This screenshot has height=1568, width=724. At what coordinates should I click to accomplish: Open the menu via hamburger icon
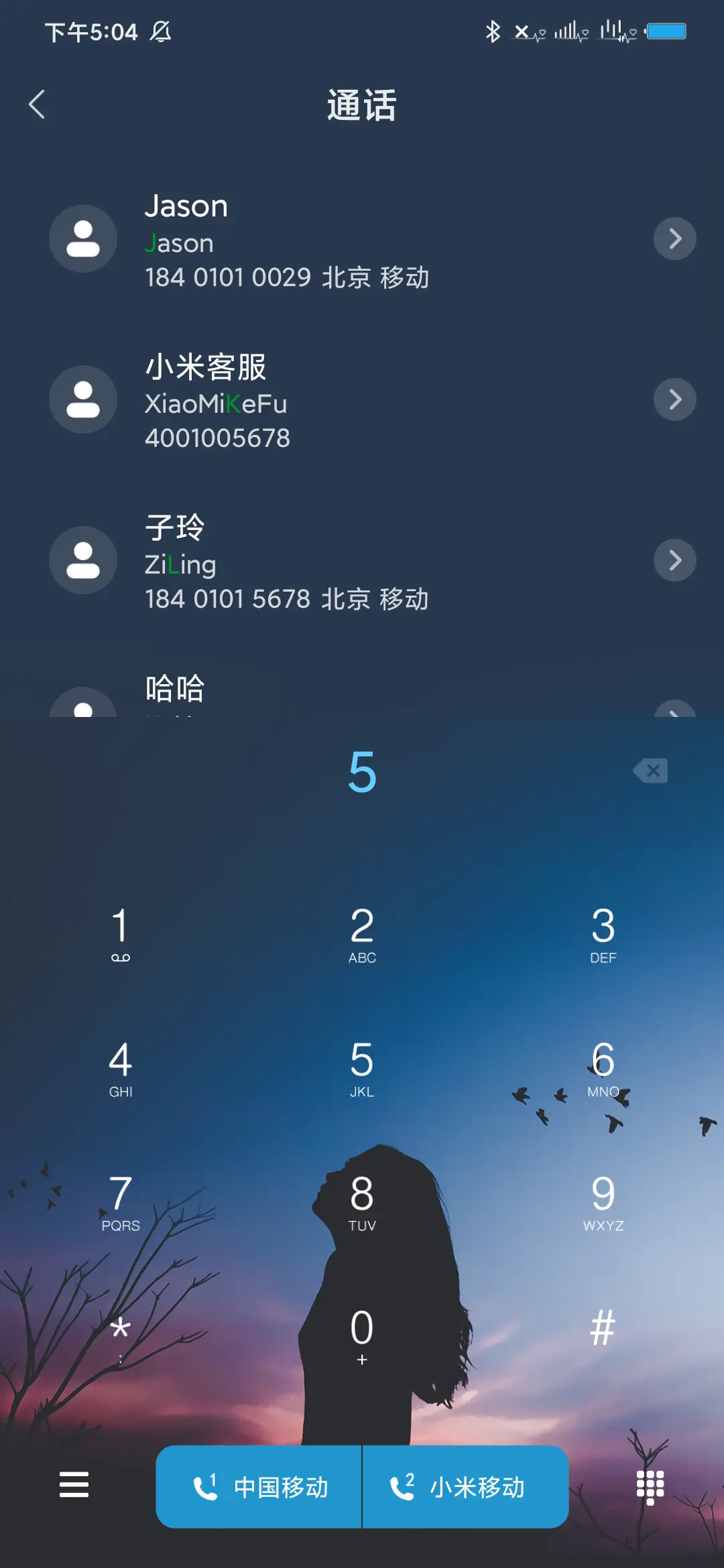(x=74, y=1487)
